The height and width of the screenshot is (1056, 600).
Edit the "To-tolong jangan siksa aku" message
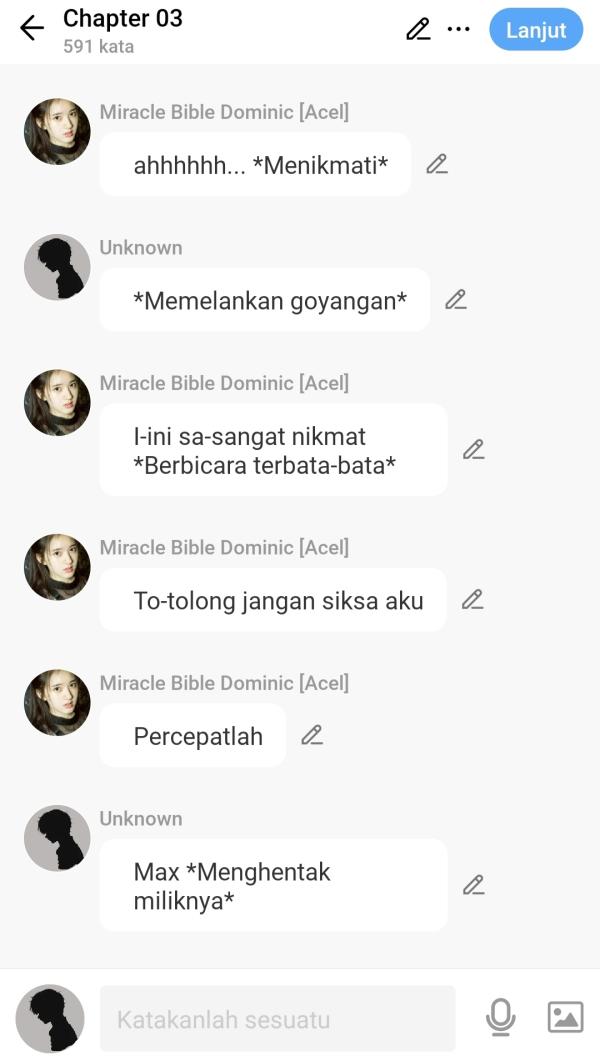(x=472, y=600)
